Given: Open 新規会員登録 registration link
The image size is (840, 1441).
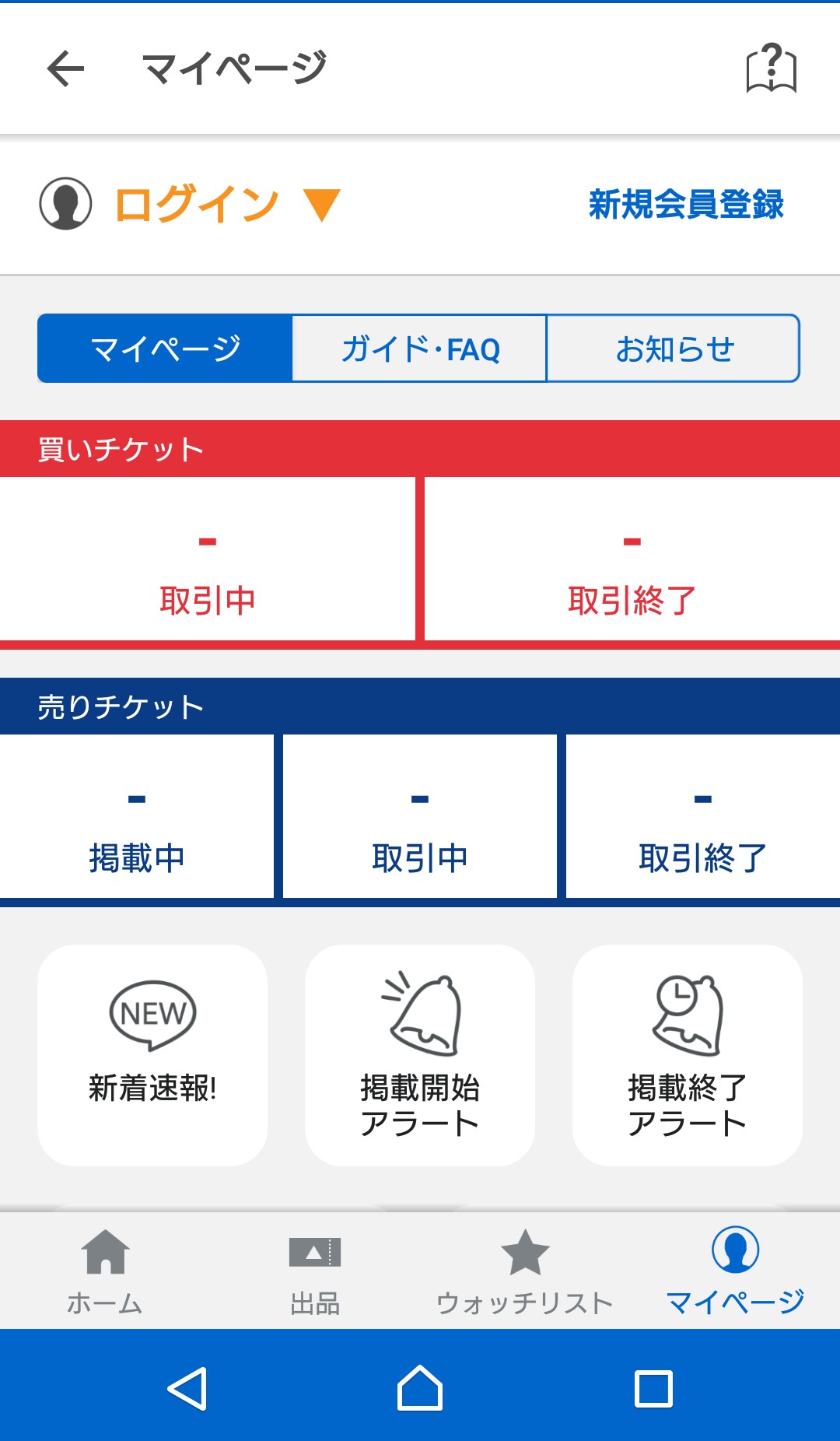Looking at the screenshot, I should click(685, 205).
